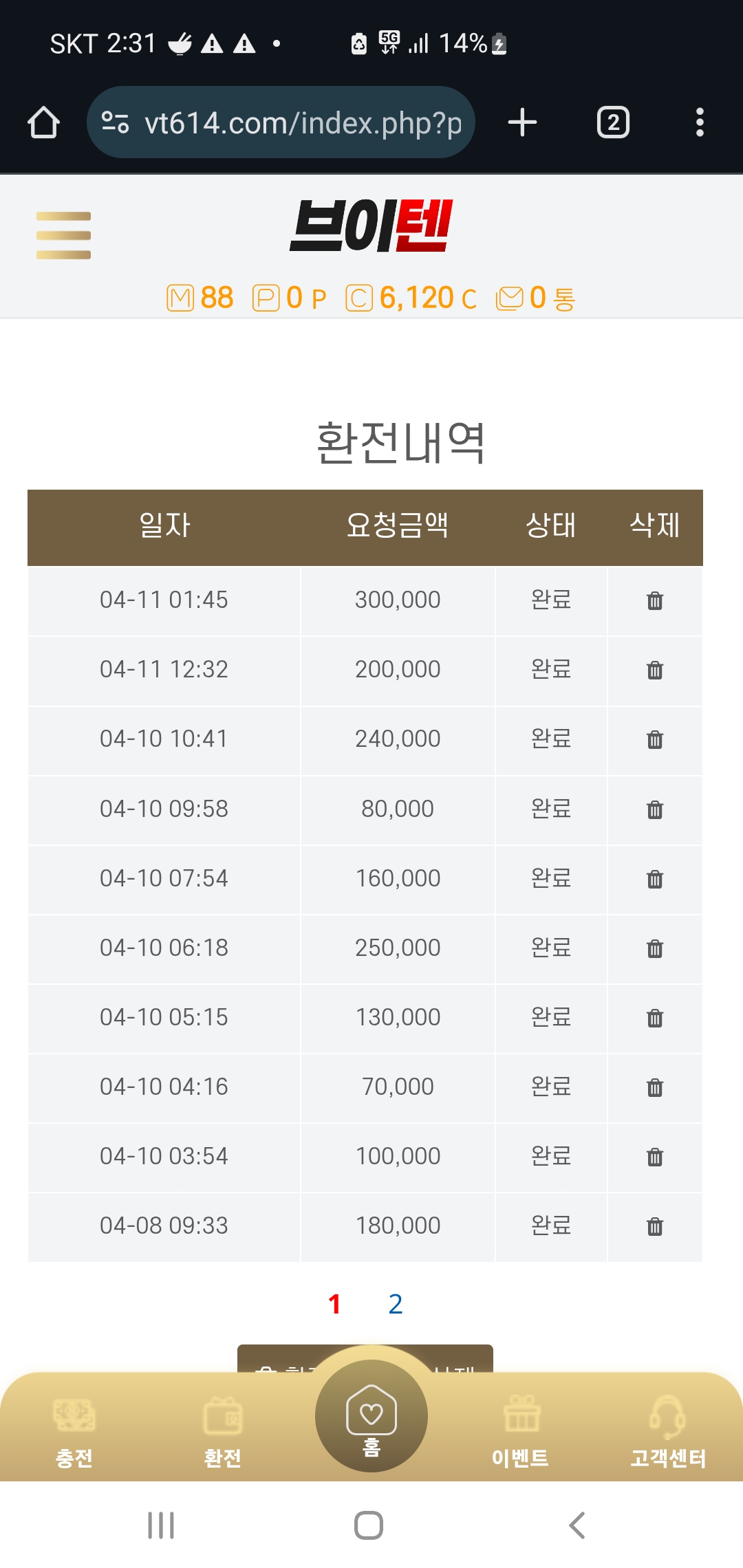The width and height of the screenshot is (743, 1568).
Task: Open the 고객센터 tab
Action: tap(668, 1429)
